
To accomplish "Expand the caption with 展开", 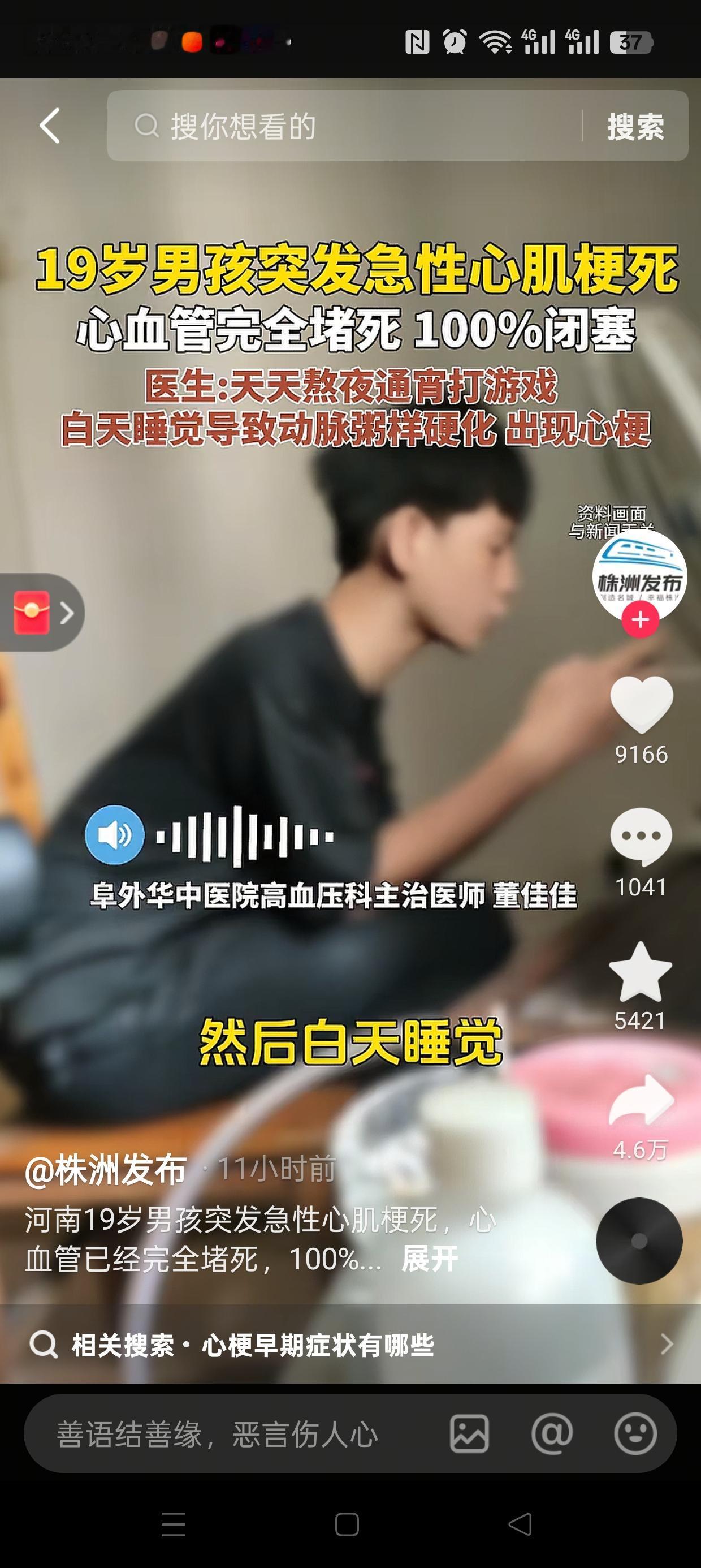I will [430, 1258].
